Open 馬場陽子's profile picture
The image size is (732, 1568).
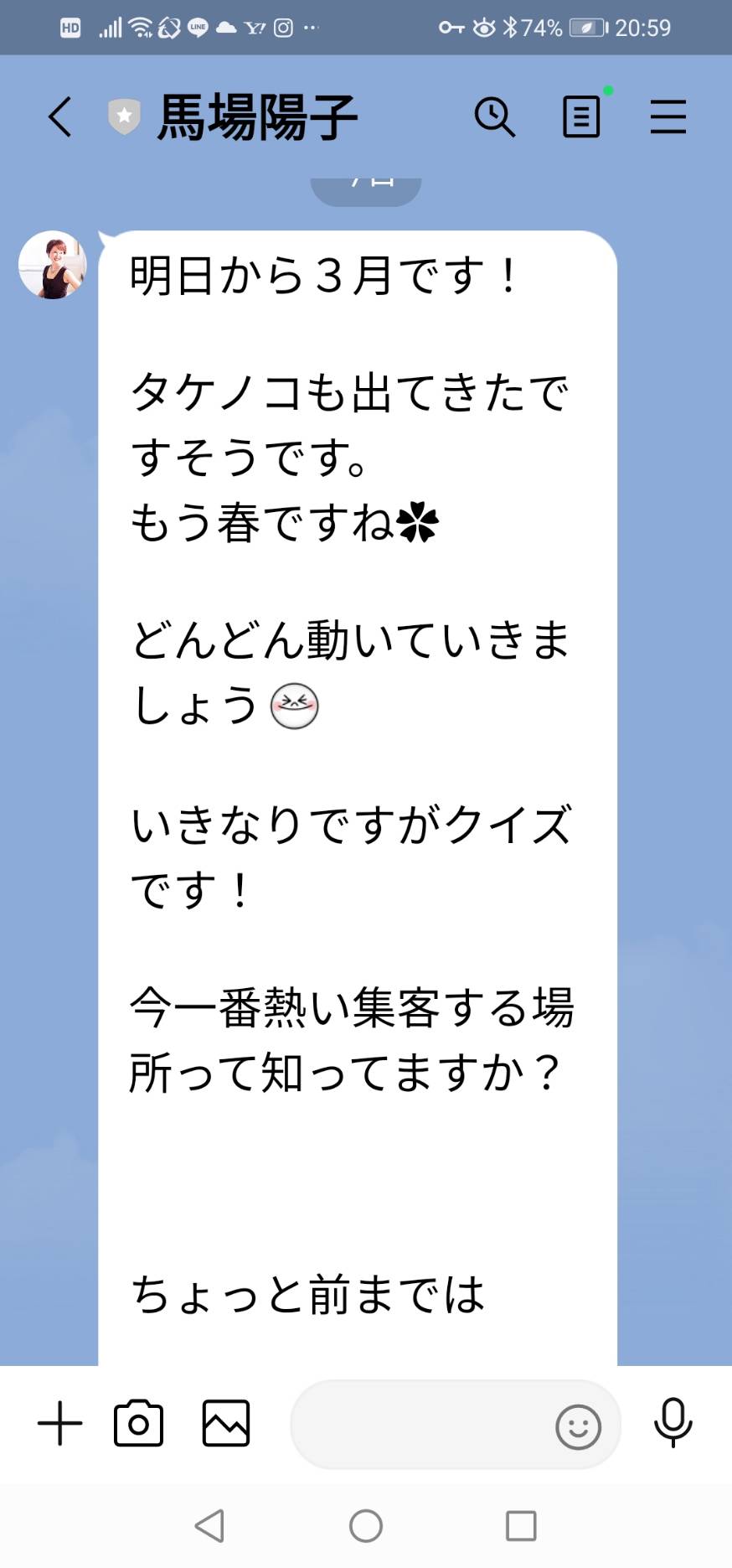point(53,265)
